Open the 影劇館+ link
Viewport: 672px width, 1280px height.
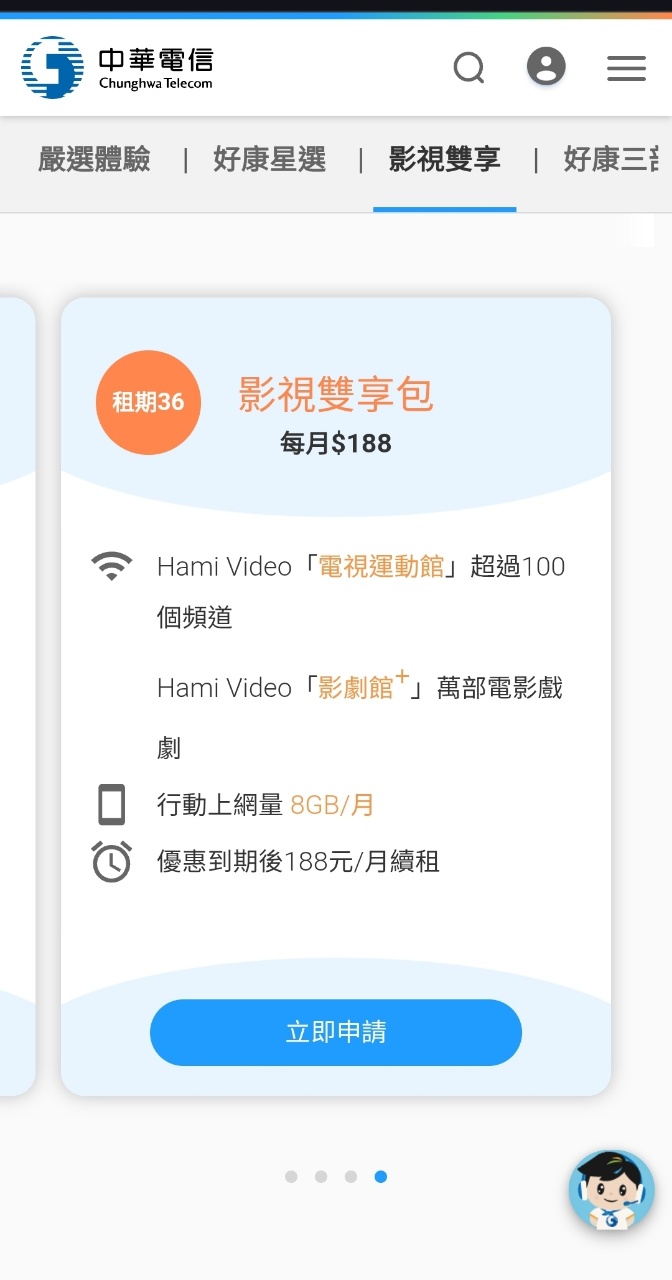coord(364,687)
